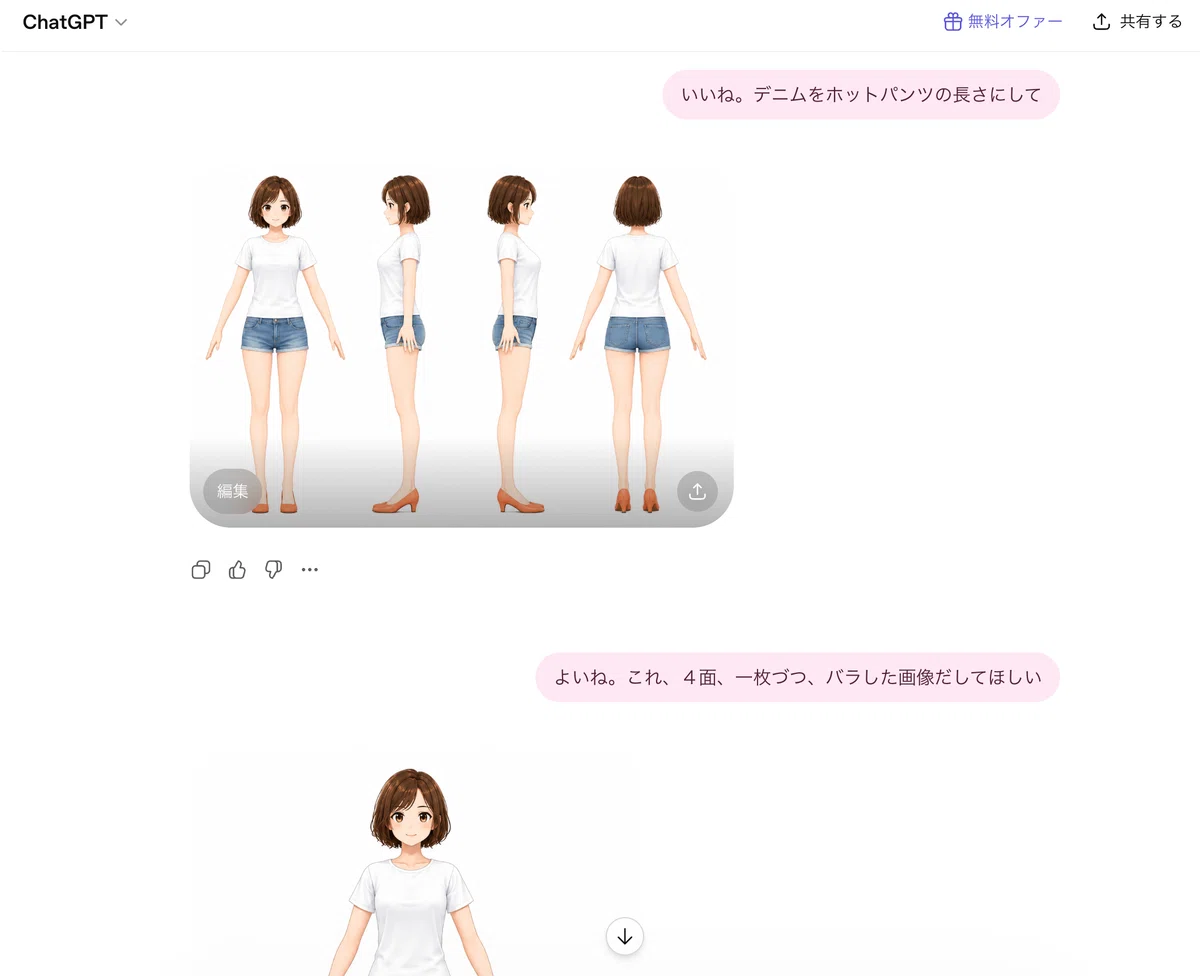
Task: Share the four-view character image
Action: (x=697, y=491)
